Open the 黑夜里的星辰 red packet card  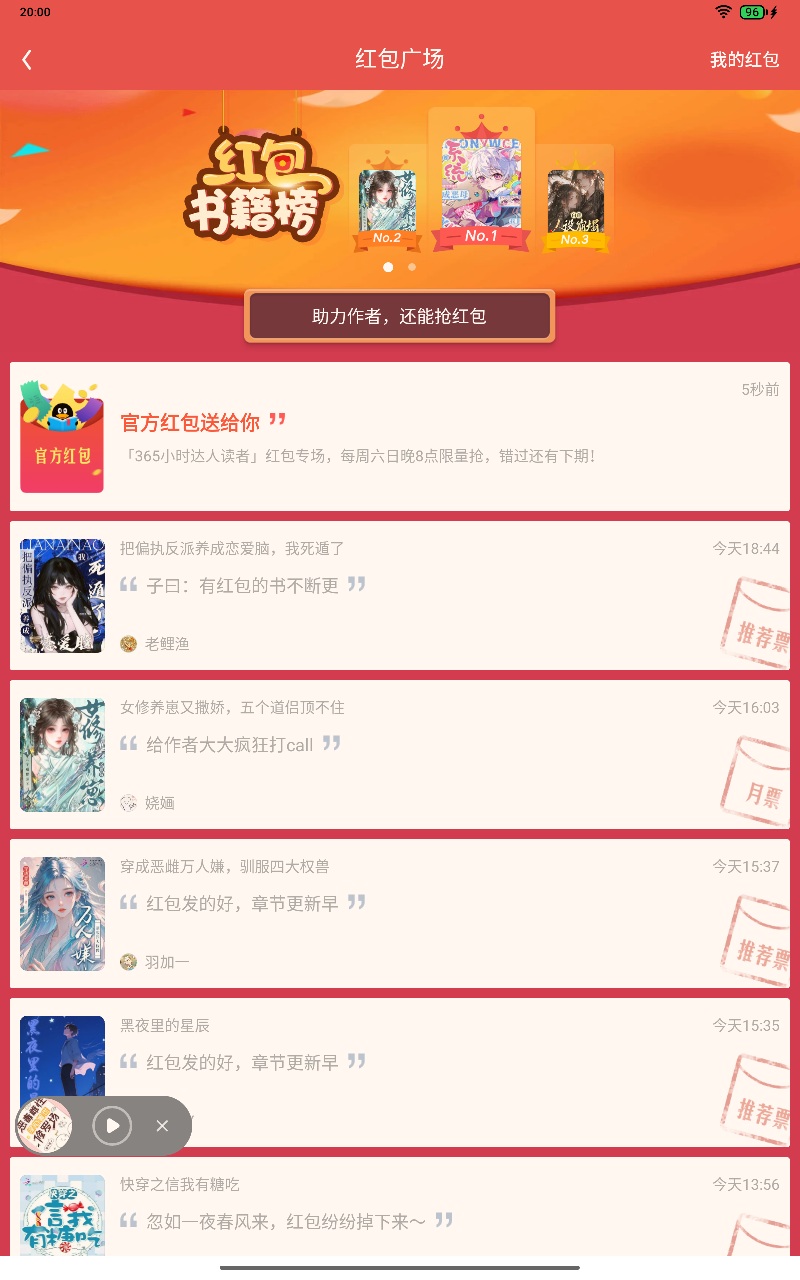tap(400, 1072)
